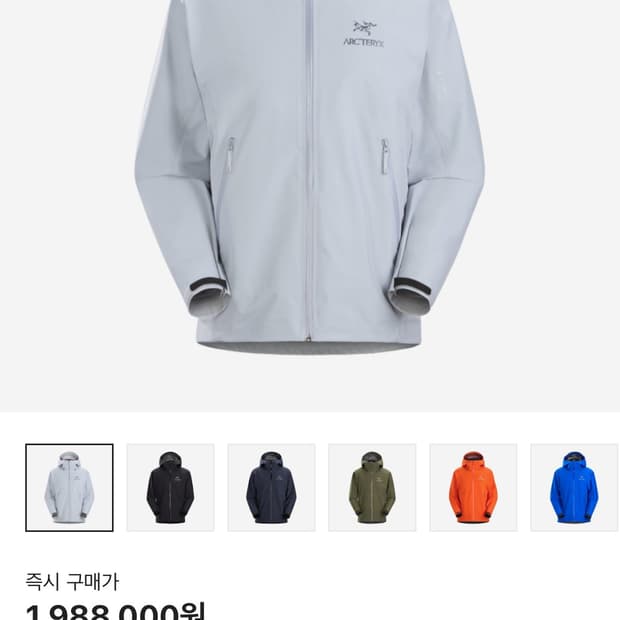Select the black jacket thumbnail
620x620 pixels.
coord(170,487)
